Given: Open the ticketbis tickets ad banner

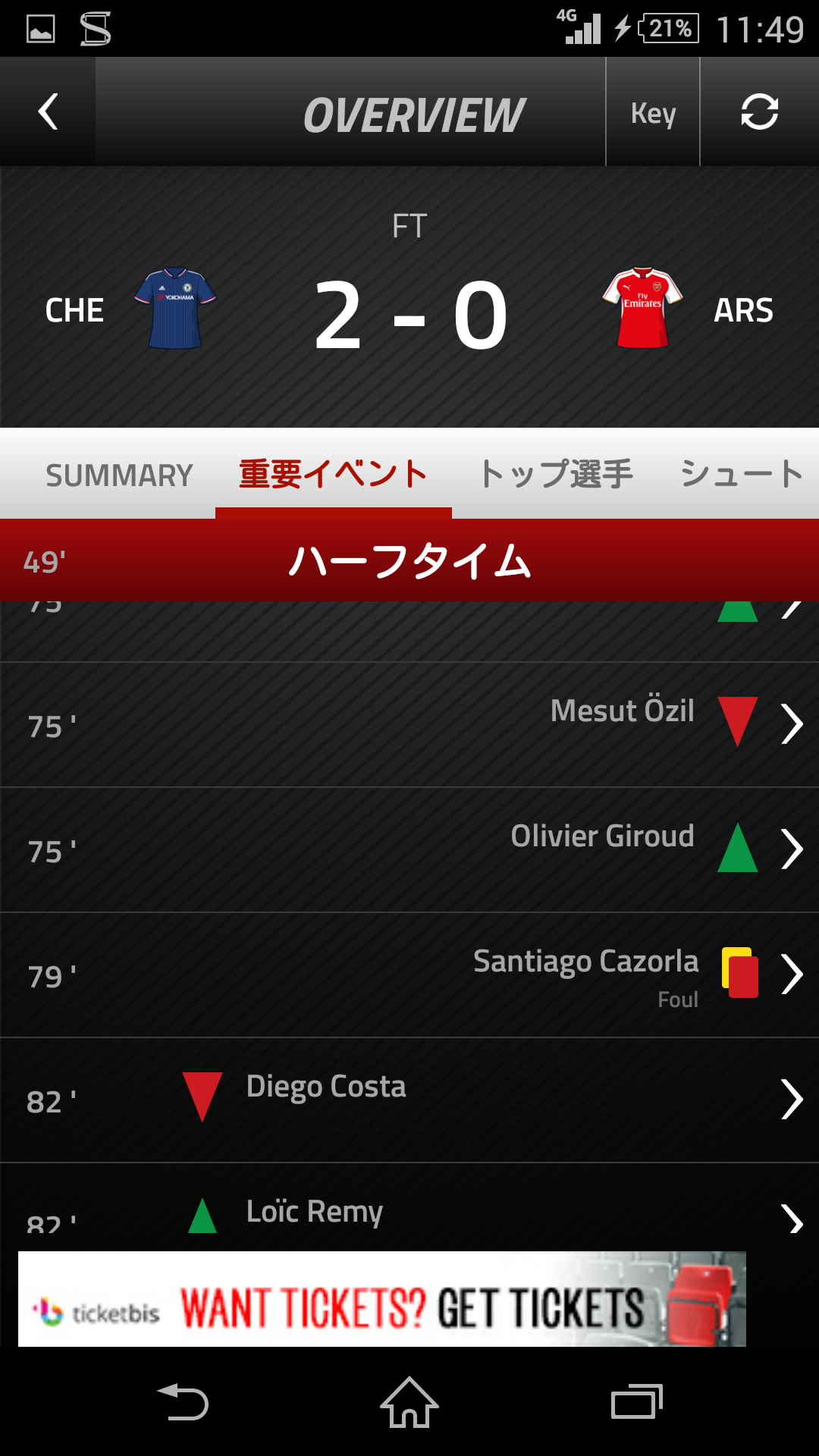Looking at the screenshot, I should [x=381, y=1299].
